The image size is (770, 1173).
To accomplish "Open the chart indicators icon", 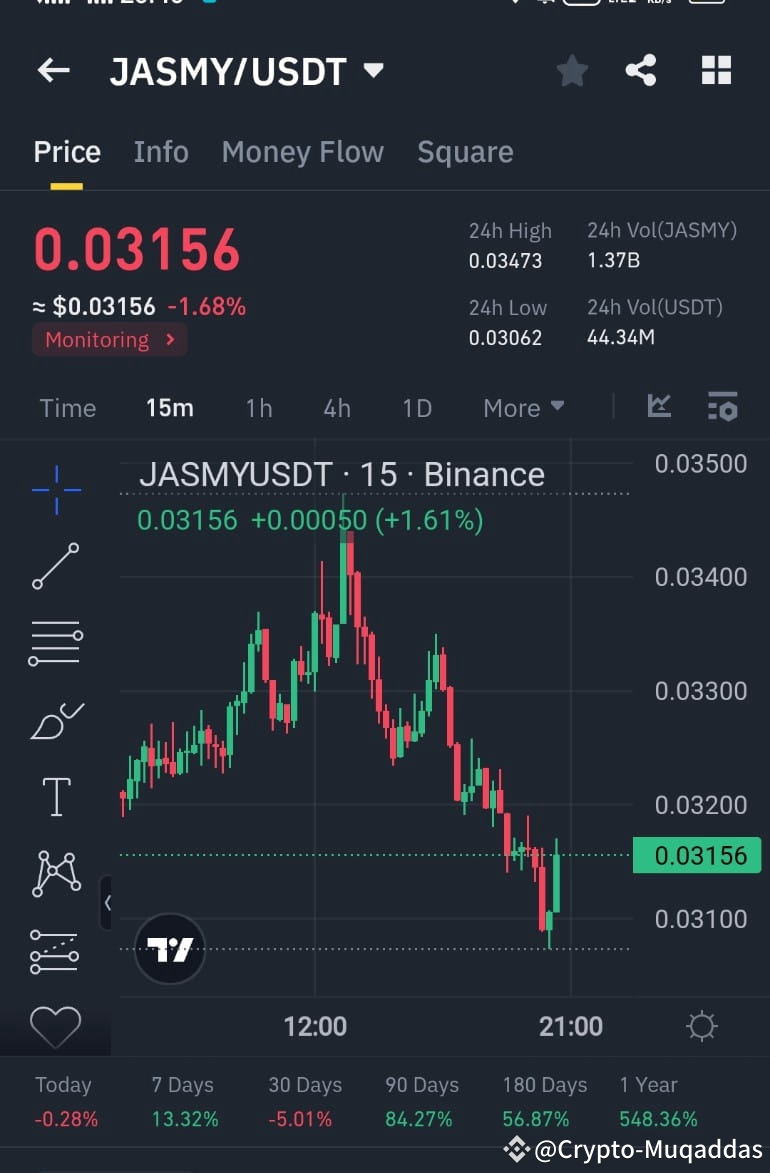I will pyautogui.click(x=658, y=407).
